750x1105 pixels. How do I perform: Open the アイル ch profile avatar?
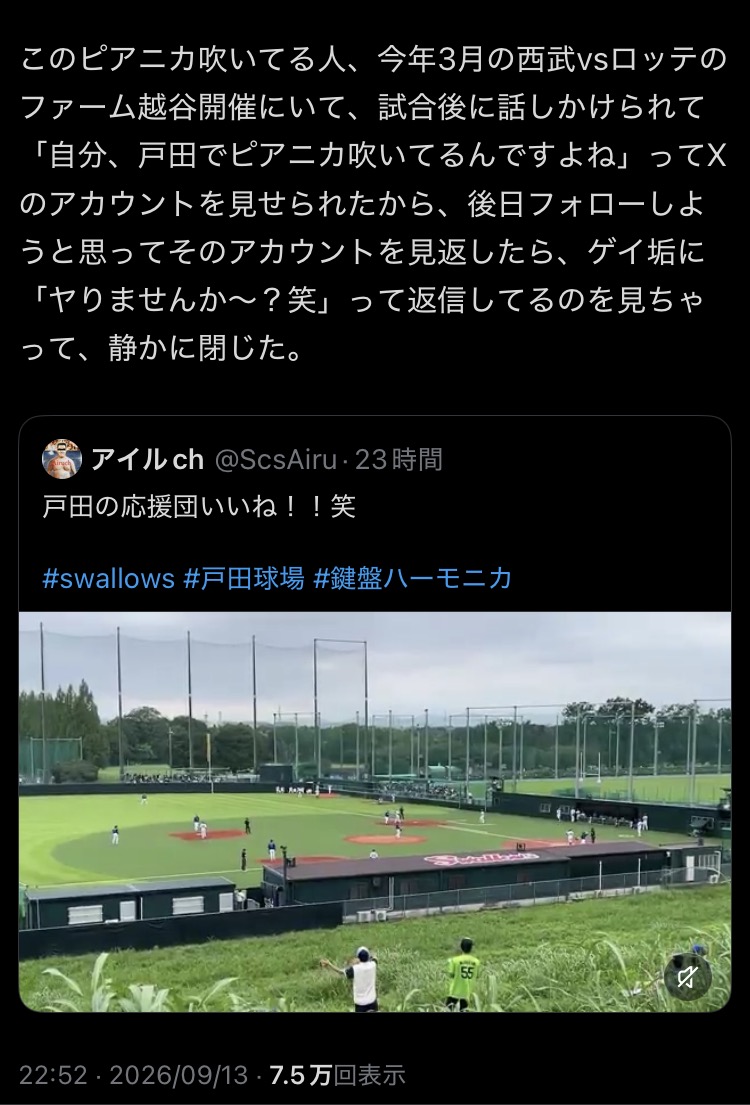(x=62, y=459)
